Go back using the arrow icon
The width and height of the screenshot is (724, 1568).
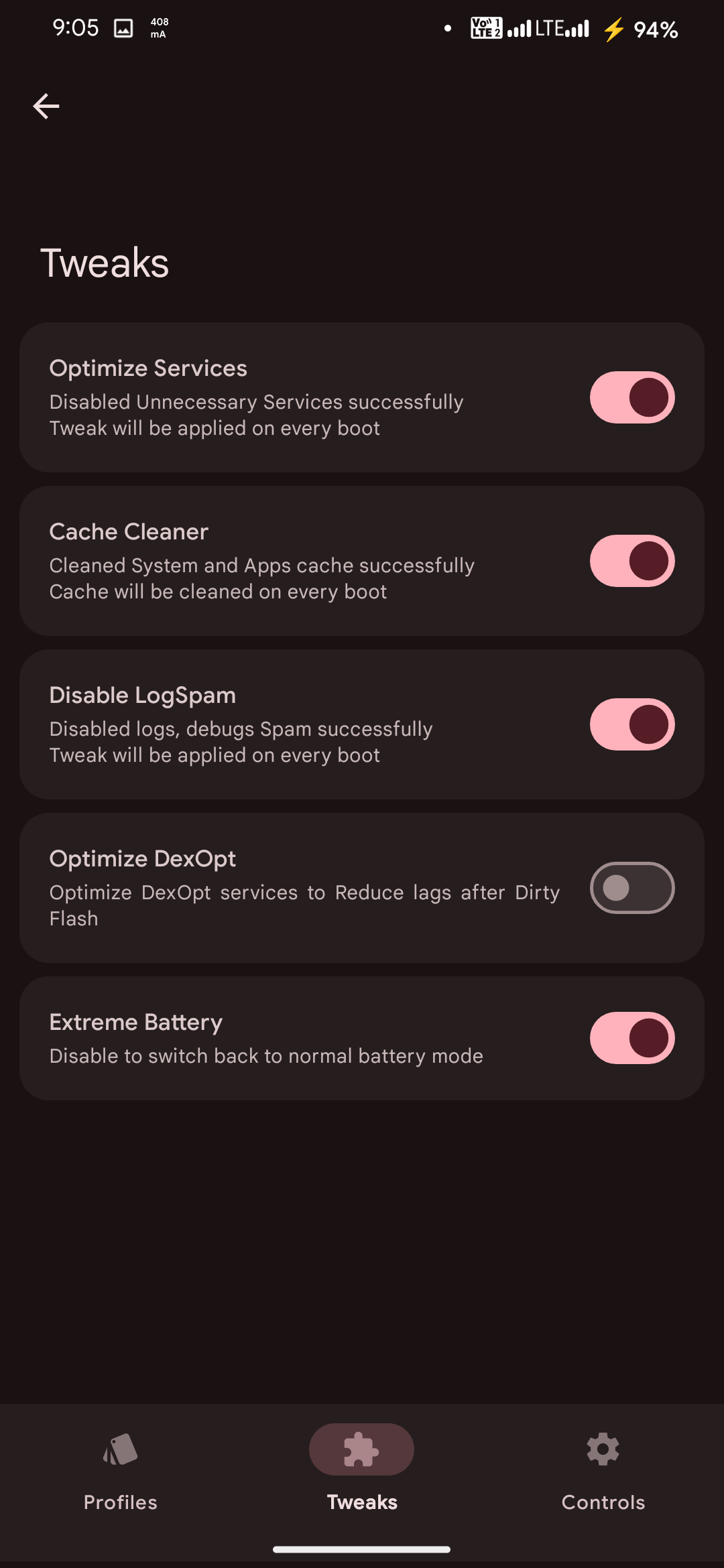pos(46,106)
